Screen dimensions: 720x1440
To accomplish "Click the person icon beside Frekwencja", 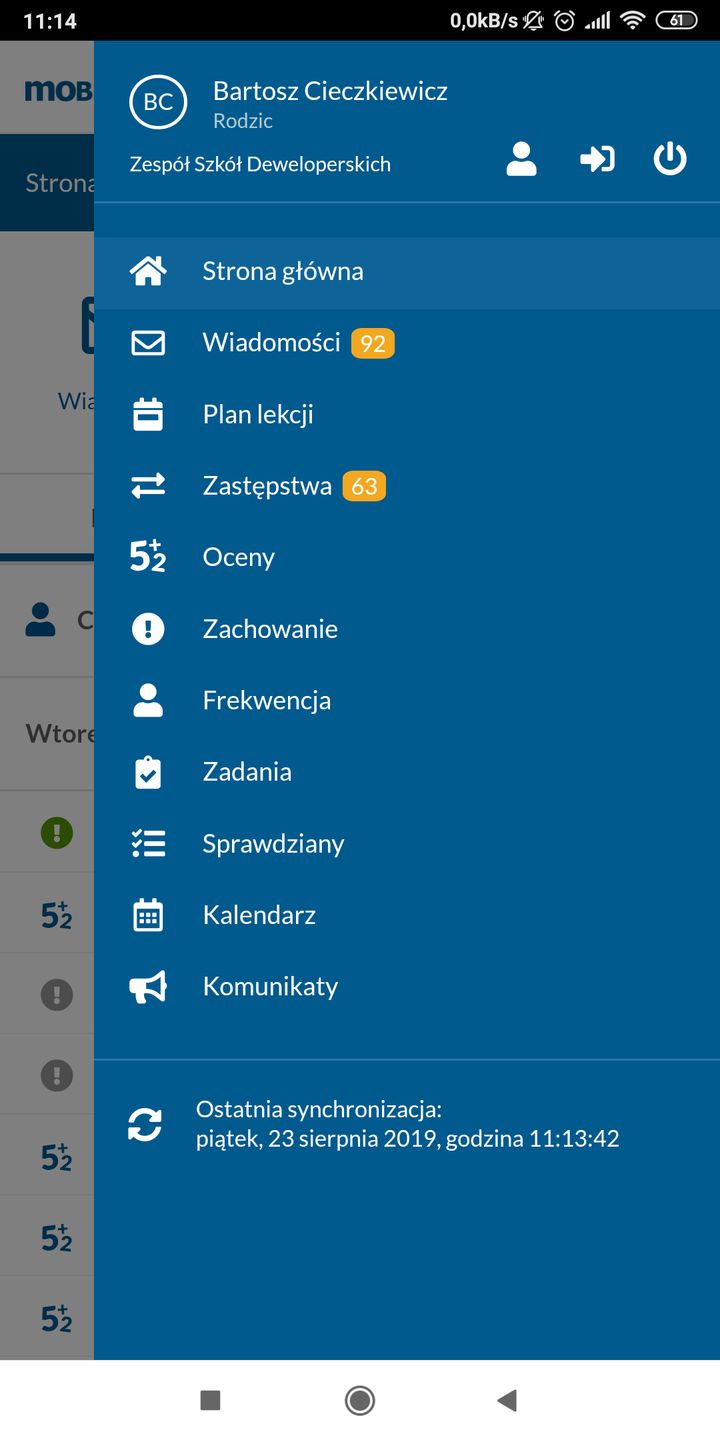I will click(x=147, y=699).
